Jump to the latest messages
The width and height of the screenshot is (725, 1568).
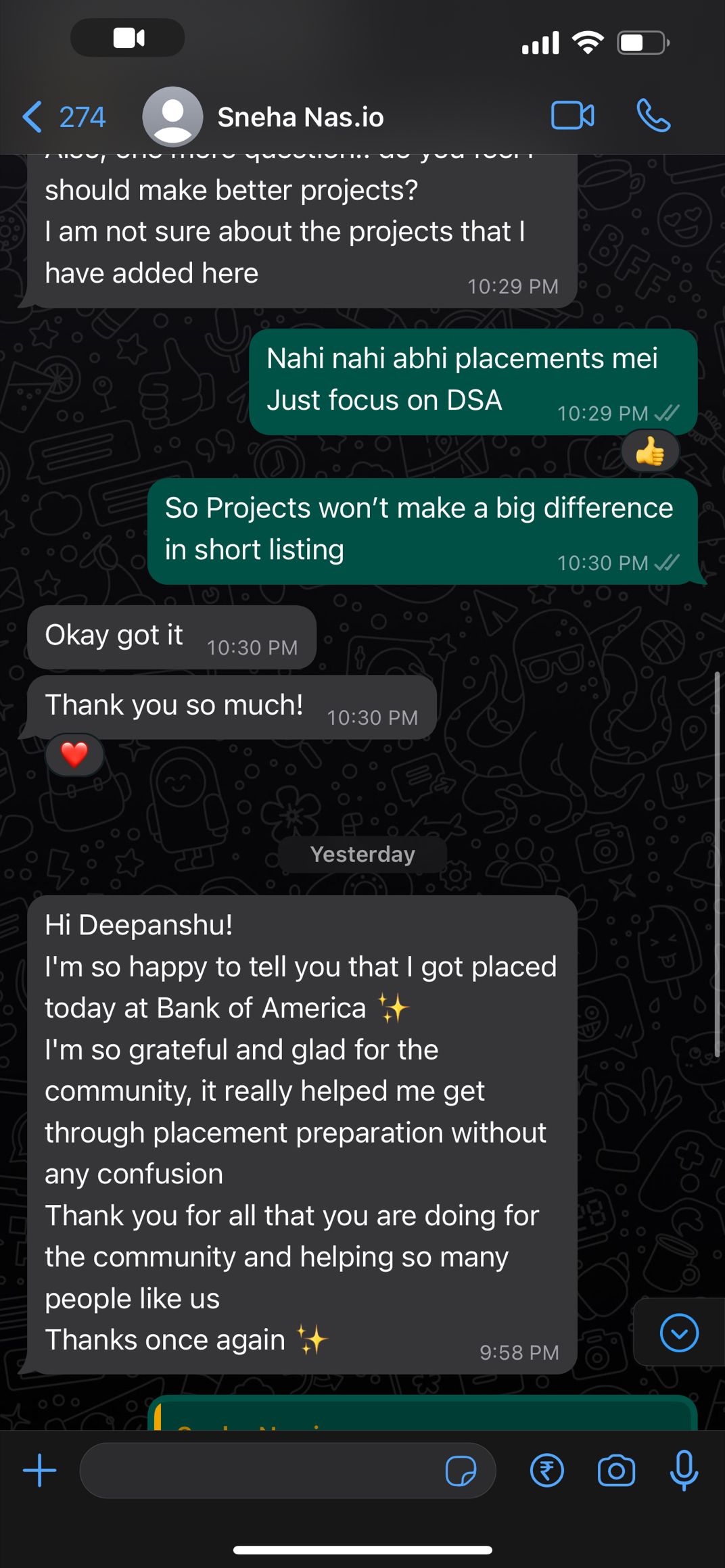tap(678, 1333)
